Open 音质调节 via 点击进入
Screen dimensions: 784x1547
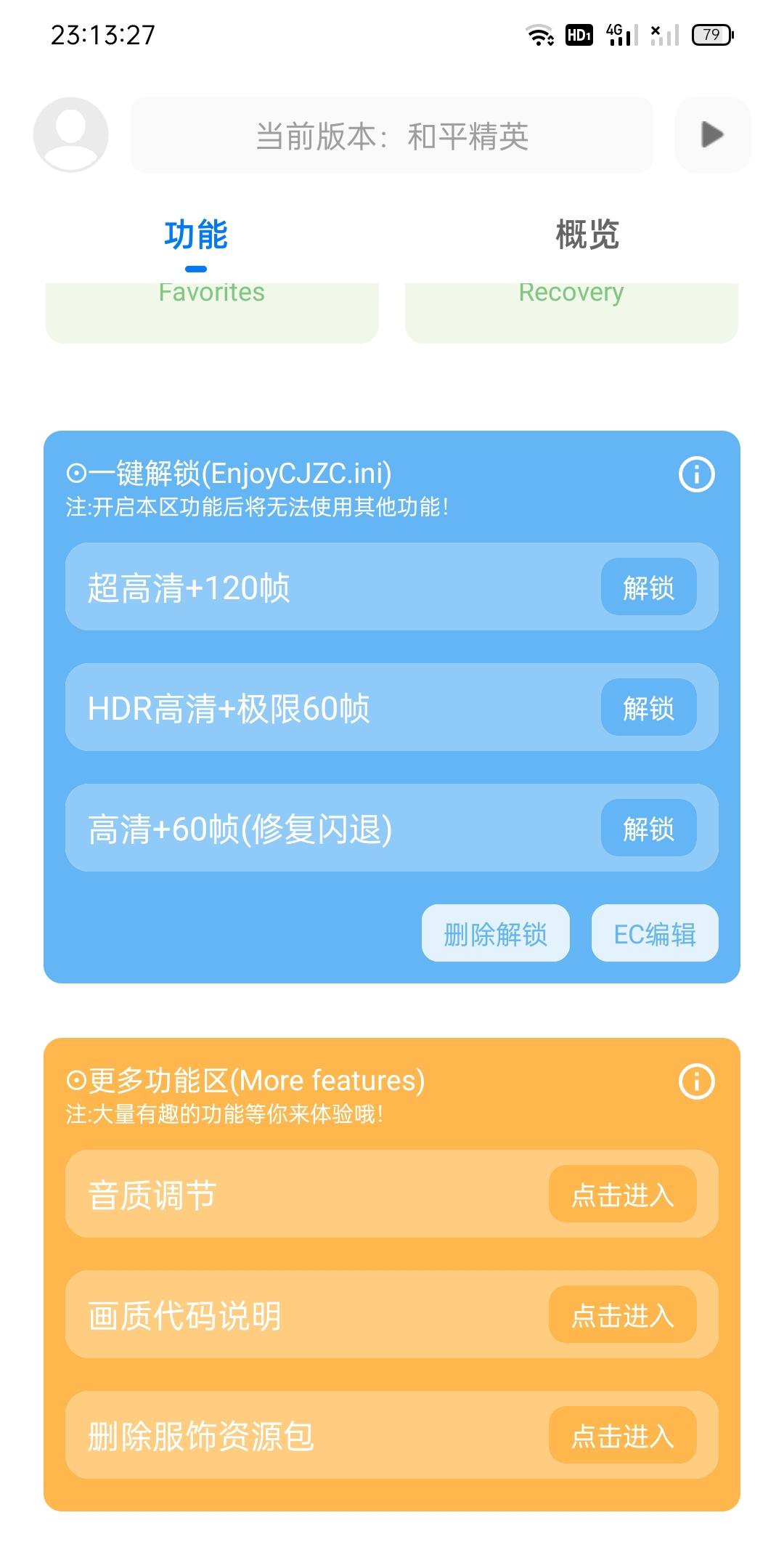pos(623,1195)
